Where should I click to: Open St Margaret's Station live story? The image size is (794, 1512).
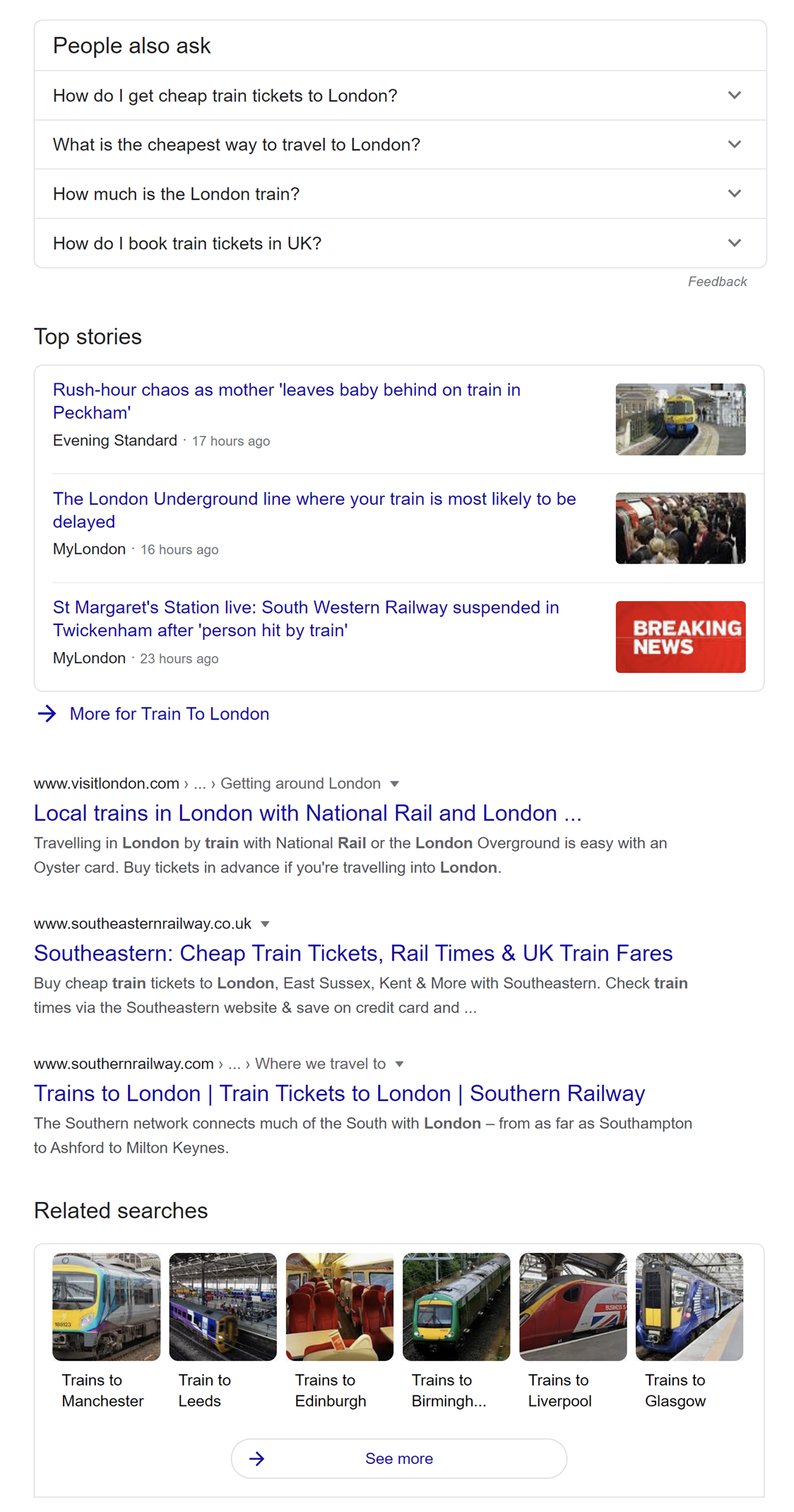[x=306, y=619]
